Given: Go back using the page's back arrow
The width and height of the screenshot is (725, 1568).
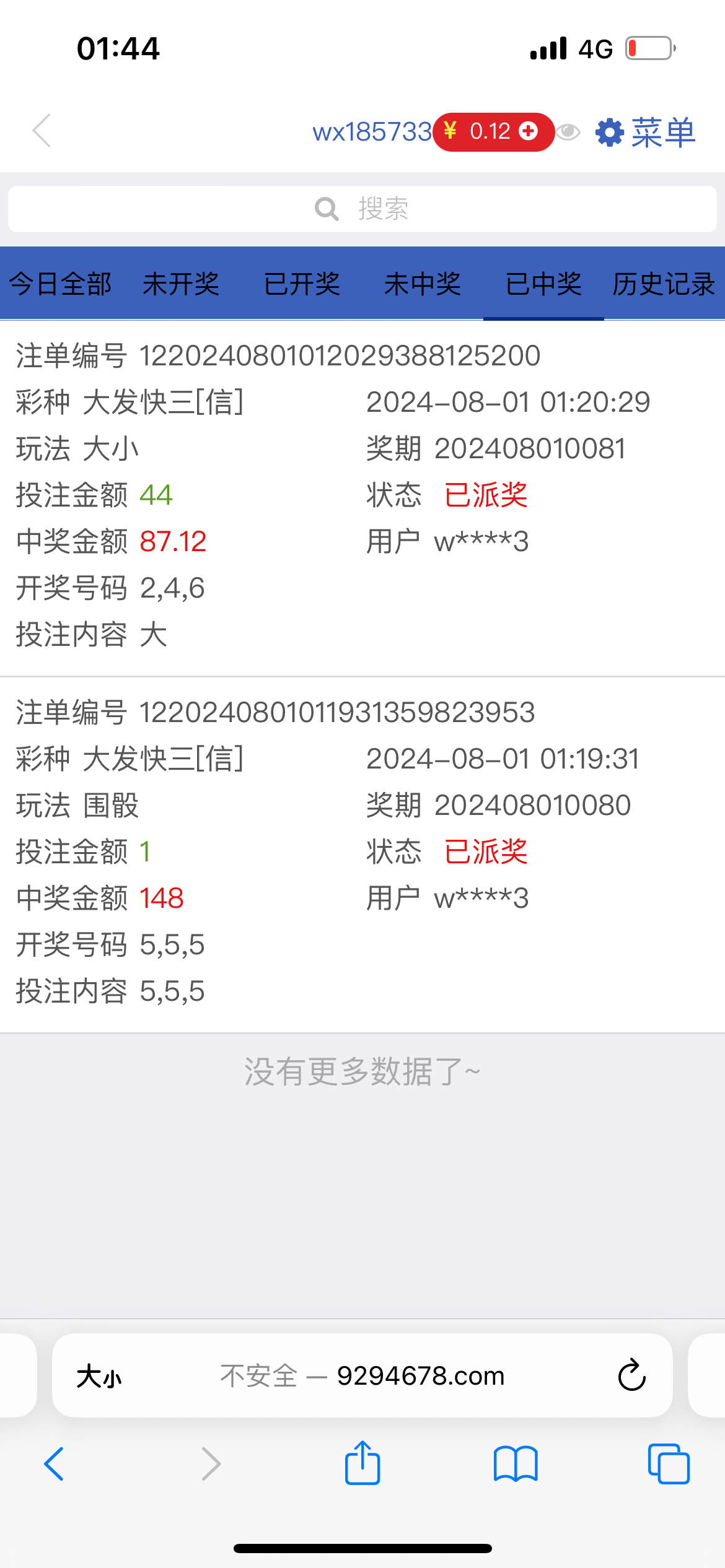Looking at the screenshot, I should [x=42, y=131].
